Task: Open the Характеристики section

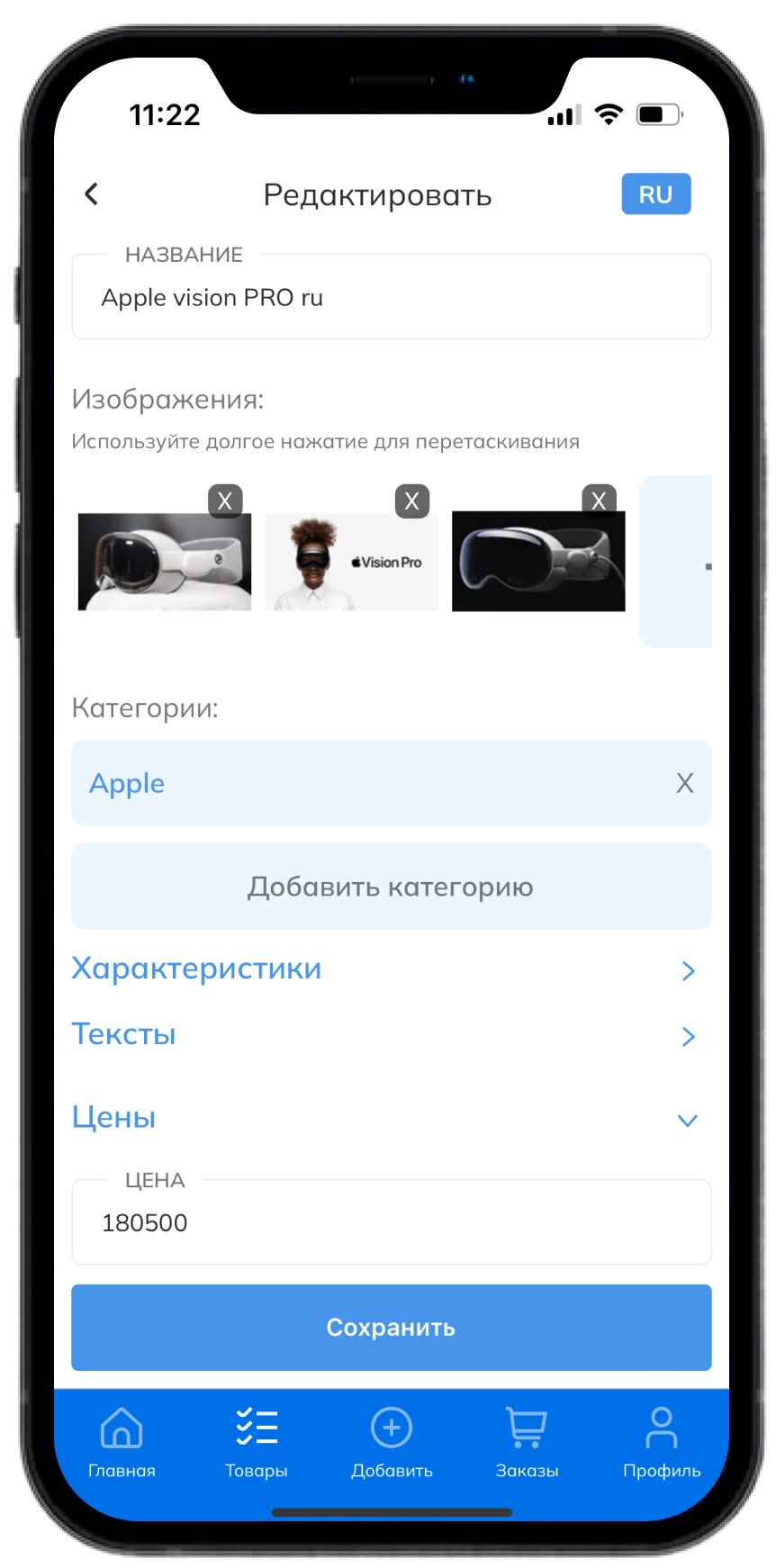Action: 391,969
